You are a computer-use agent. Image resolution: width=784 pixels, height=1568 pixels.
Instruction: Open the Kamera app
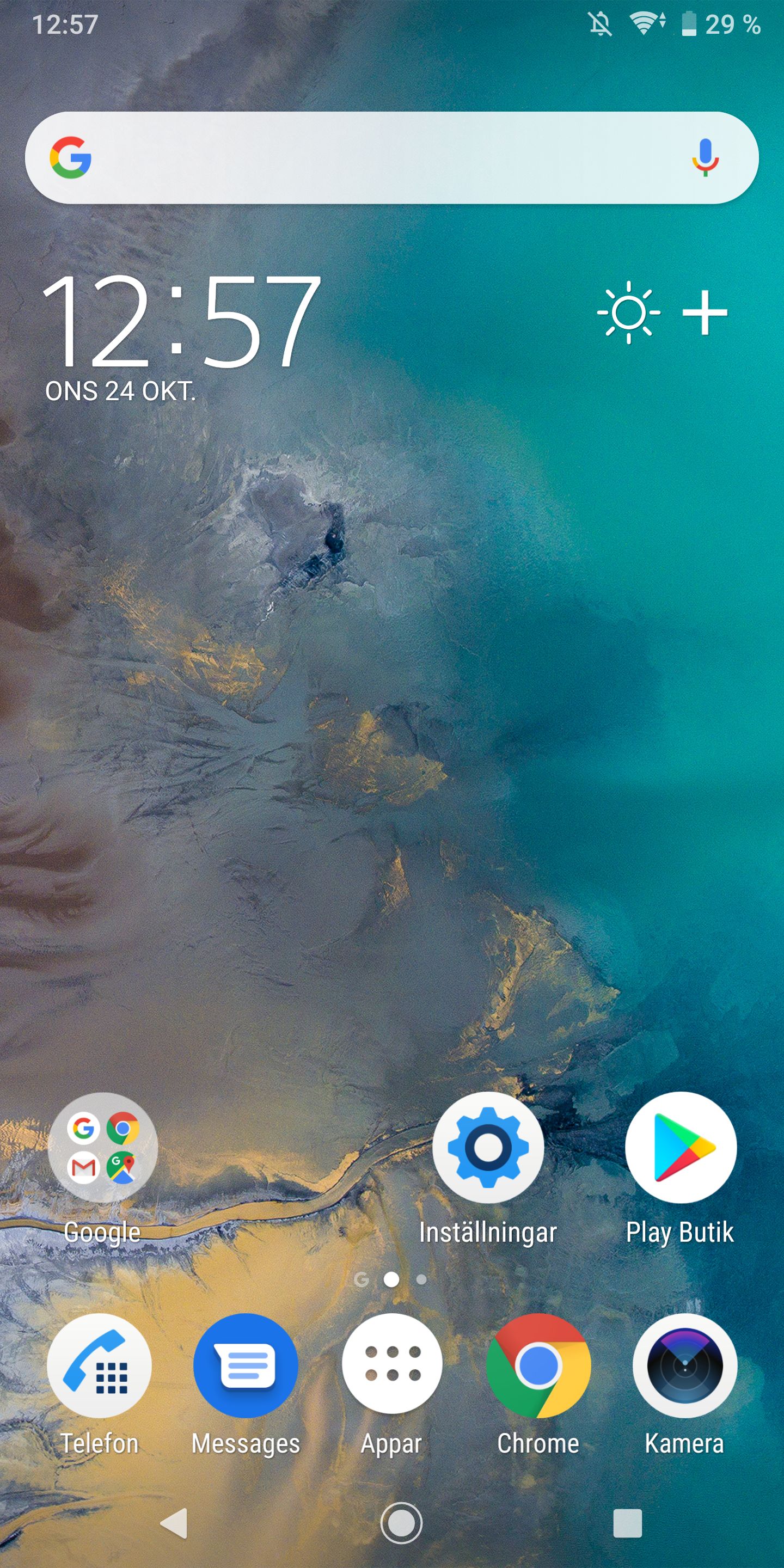click(x=685, y=1365)
